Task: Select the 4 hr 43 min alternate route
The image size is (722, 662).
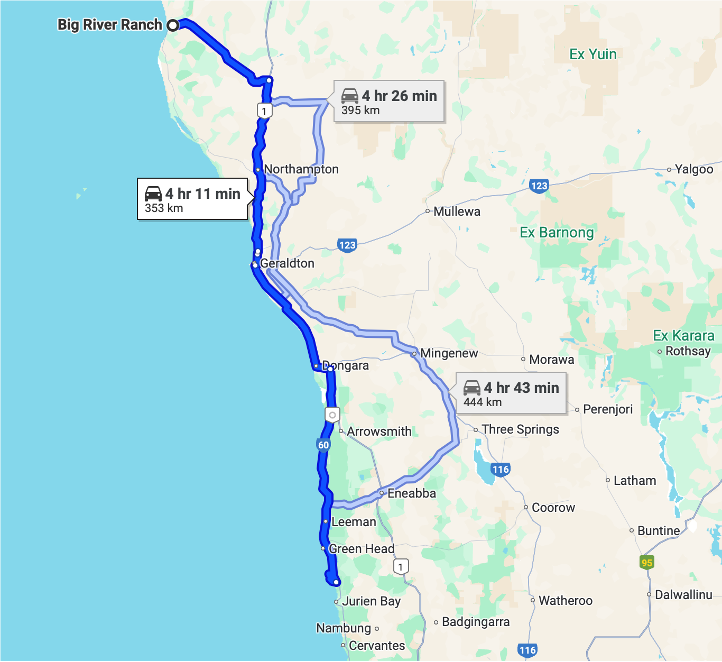Action: click(x=510, y=393)
